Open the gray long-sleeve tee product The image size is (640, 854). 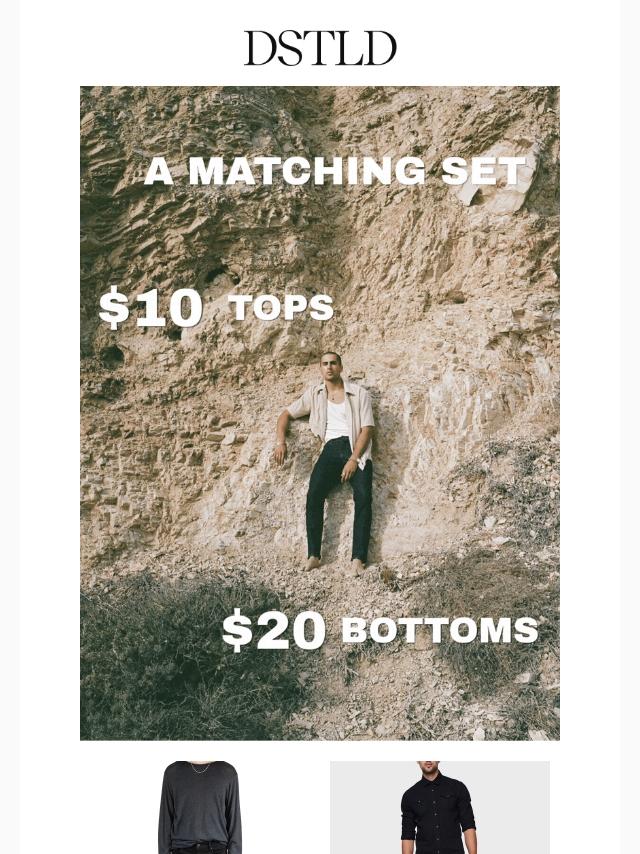tap(200, 808)
